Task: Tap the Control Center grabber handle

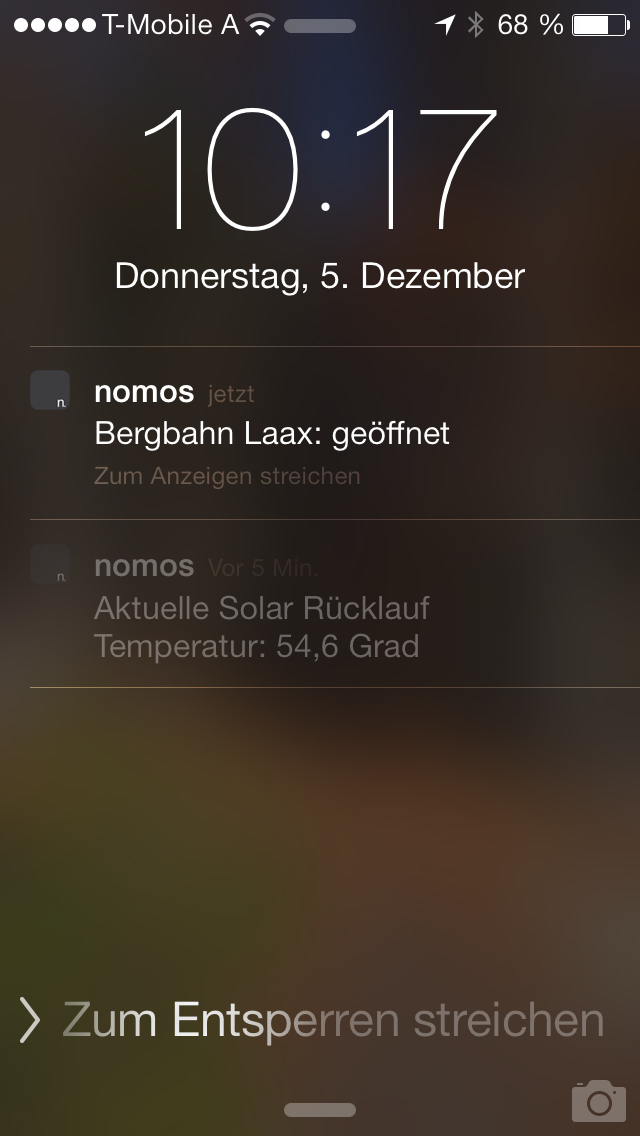Action: coord(320,1110)
